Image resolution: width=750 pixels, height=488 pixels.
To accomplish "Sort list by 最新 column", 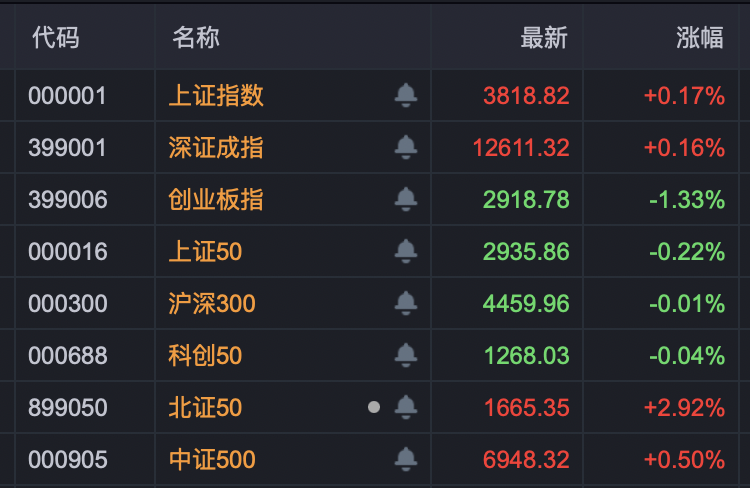I will click(543, 38).
